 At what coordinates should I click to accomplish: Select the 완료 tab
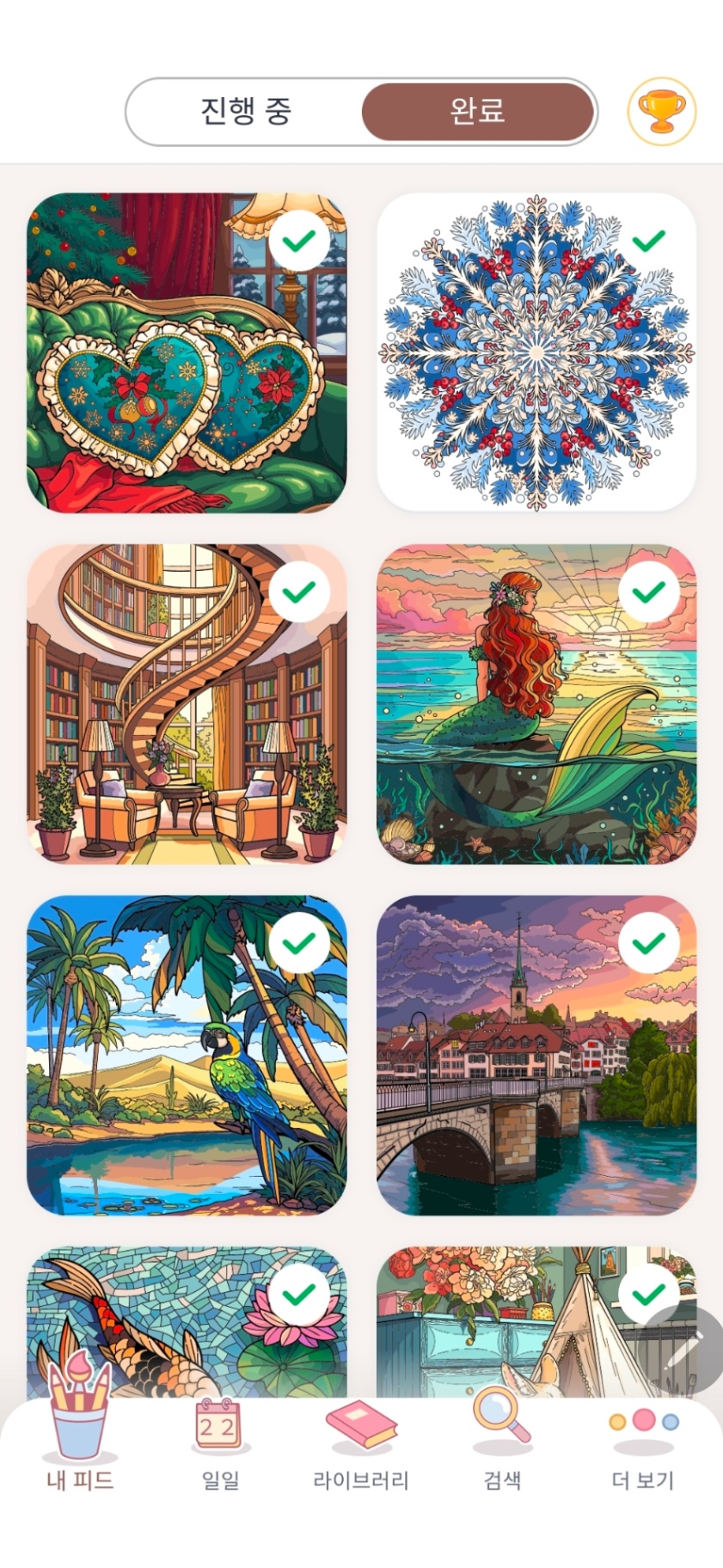[x=477, y=112]
